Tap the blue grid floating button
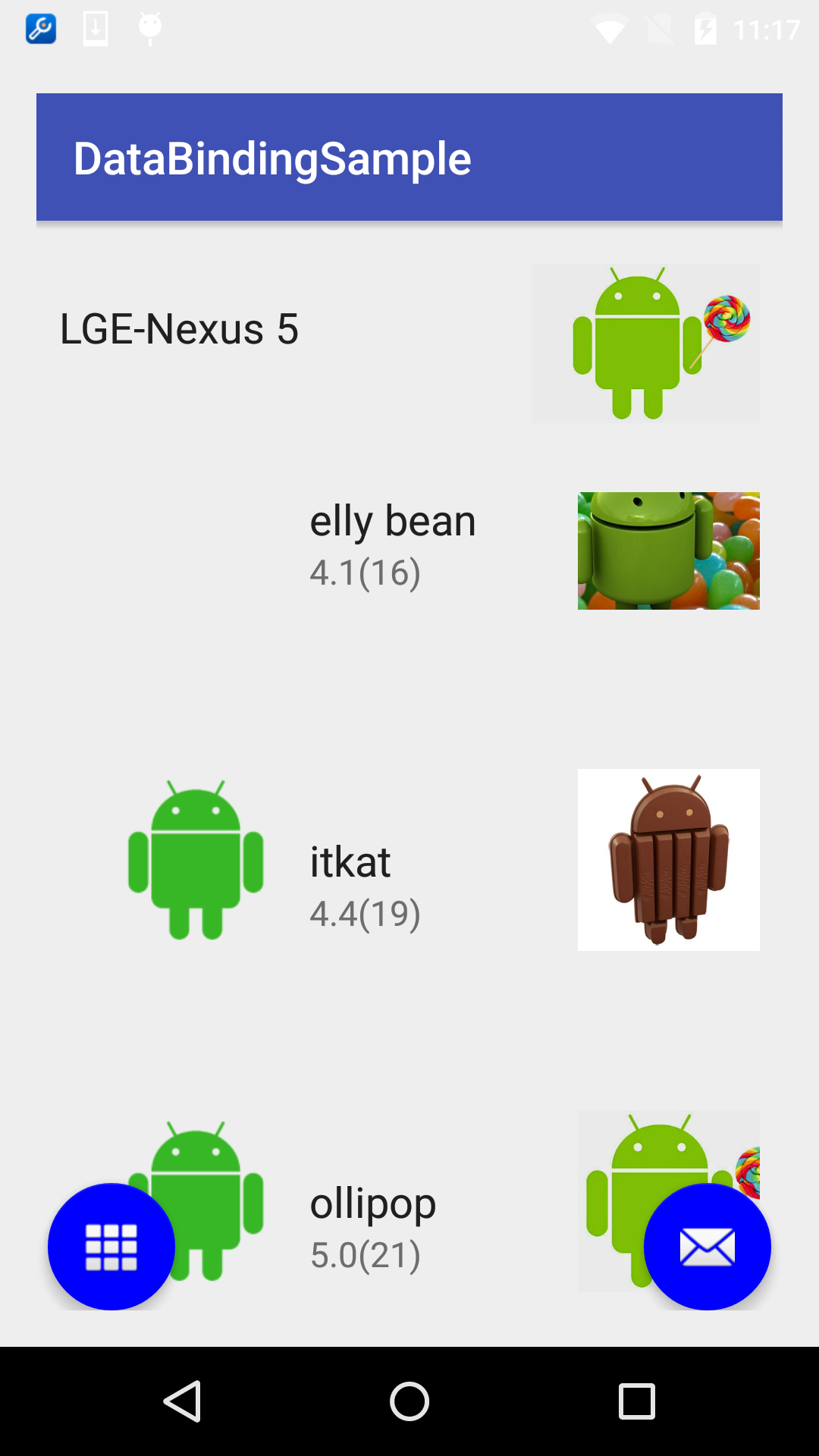This screenshot has height=1456, width=819. 111,1247
